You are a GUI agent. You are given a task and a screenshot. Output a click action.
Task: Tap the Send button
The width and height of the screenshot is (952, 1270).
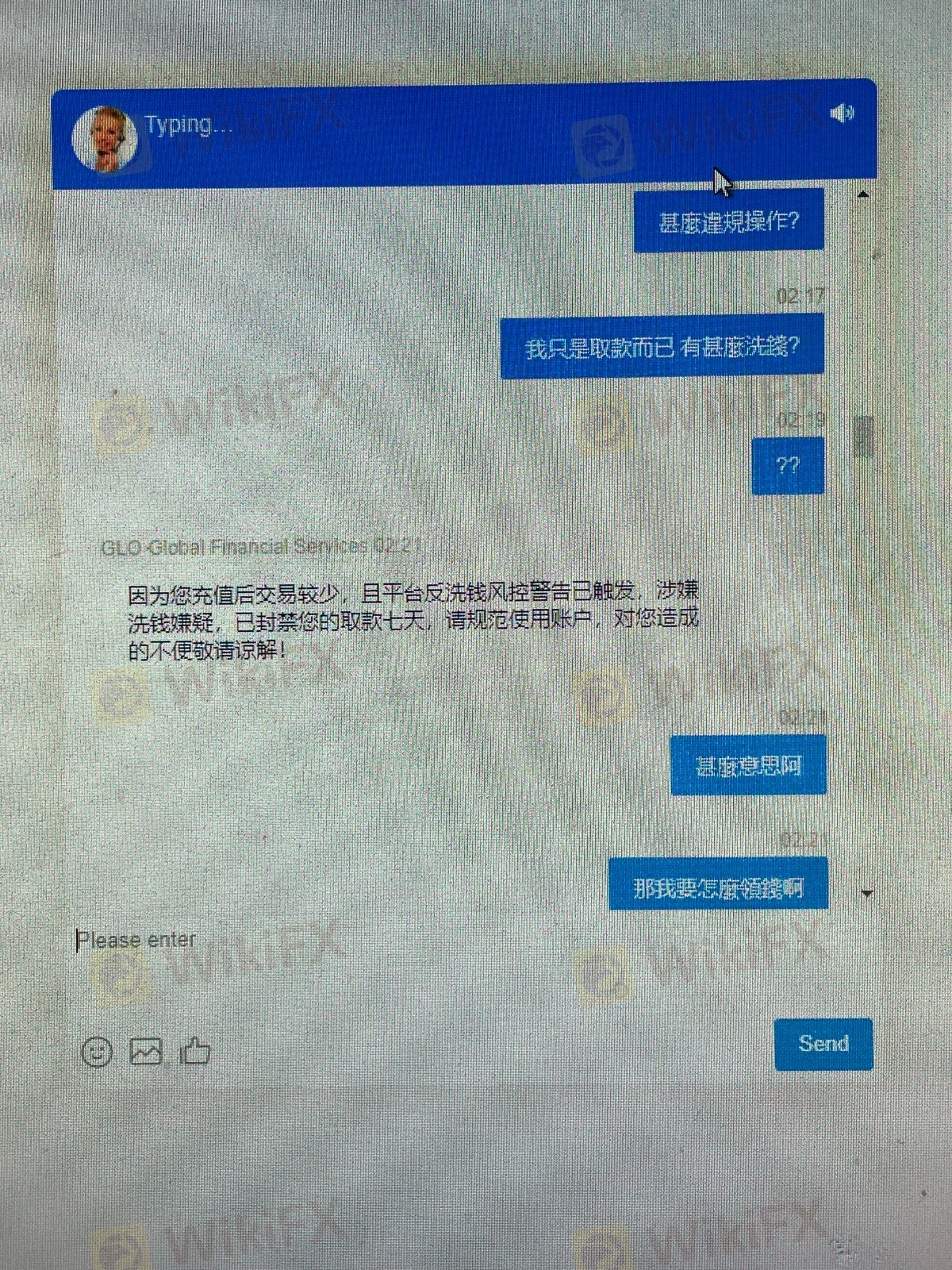click(x=823, y=1044)
